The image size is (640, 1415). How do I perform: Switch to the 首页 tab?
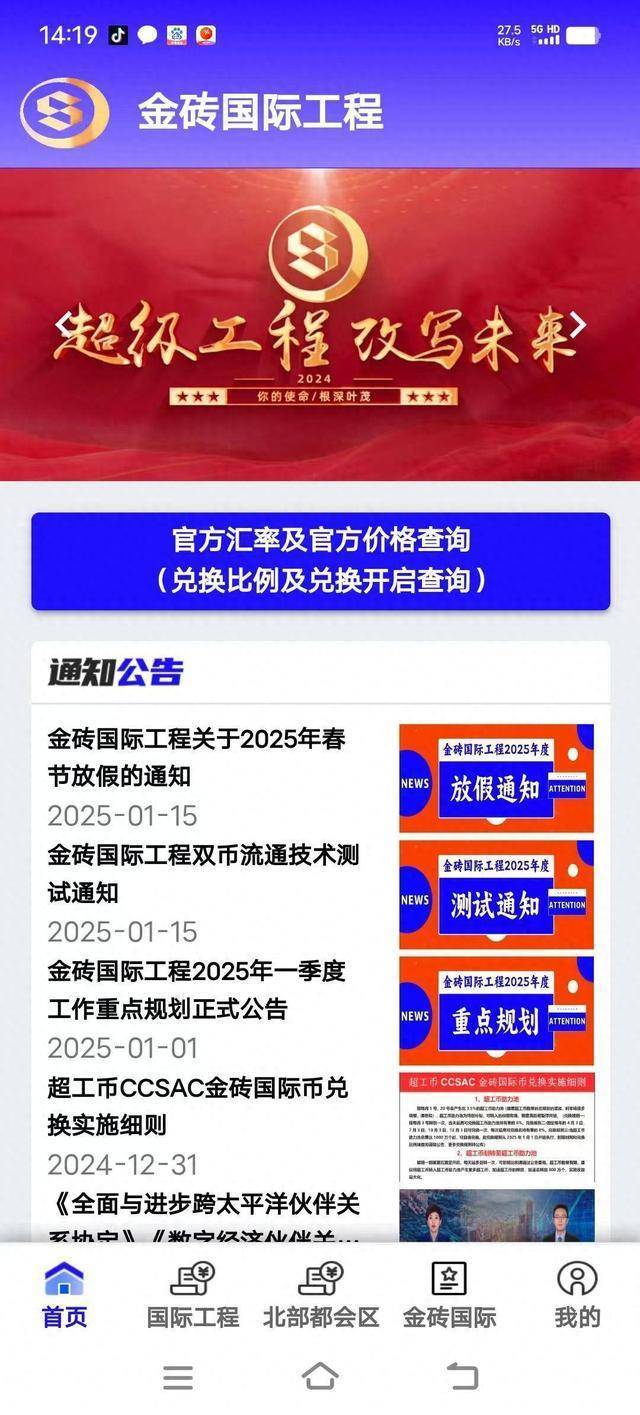[x=64, y=1295]
